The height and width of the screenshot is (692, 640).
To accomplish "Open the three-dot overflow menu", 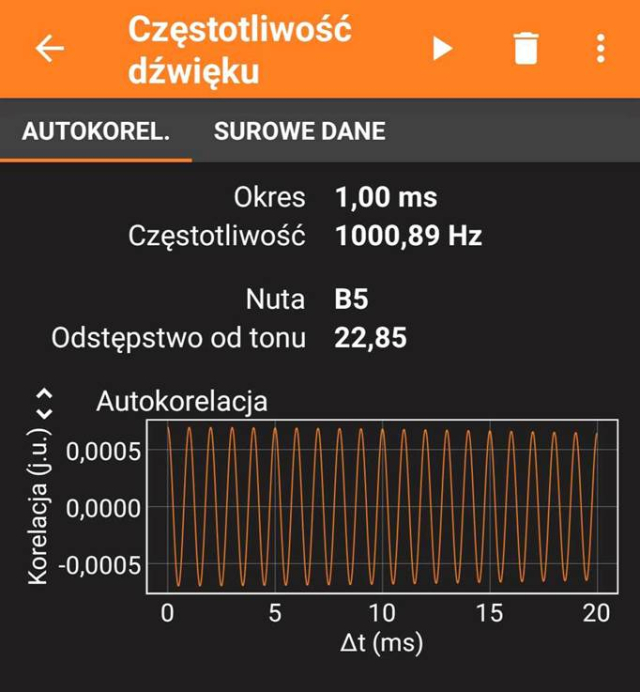I will click(x=600, y=49).
